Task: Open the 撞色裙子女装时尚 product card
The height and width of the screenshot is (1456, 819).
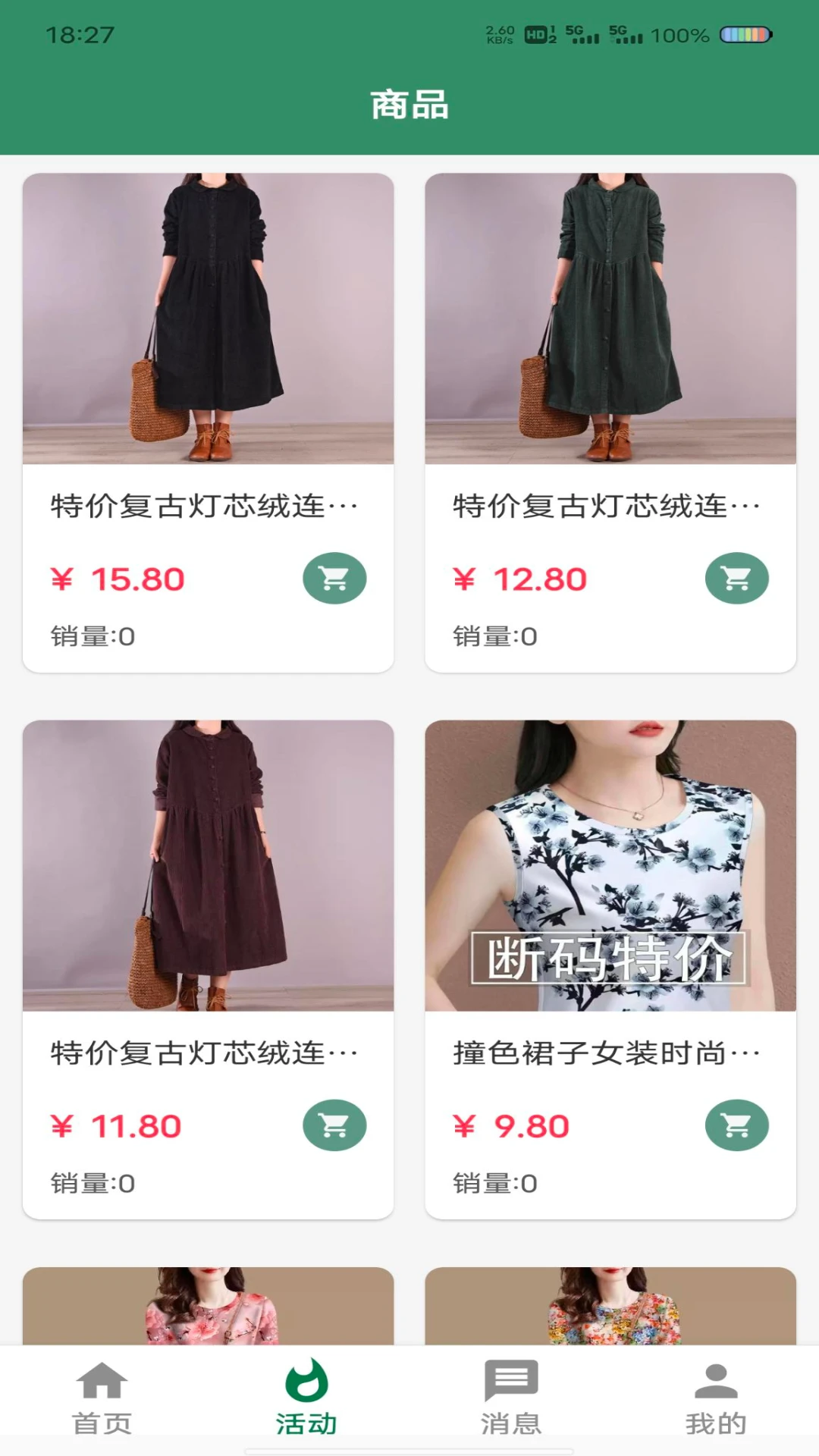Action: point(610,865)
